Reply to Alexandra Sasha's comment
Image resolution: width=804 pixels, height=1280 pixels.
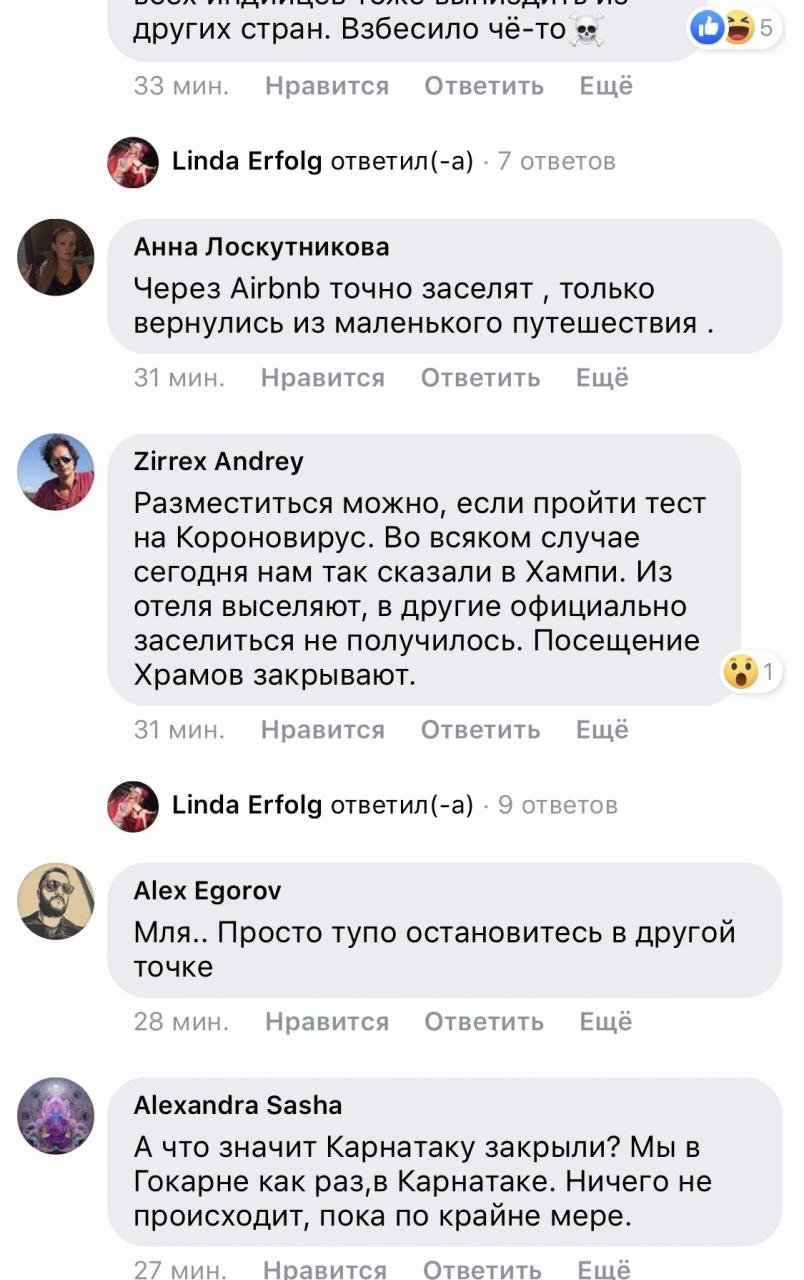(x=484, y=1269)
